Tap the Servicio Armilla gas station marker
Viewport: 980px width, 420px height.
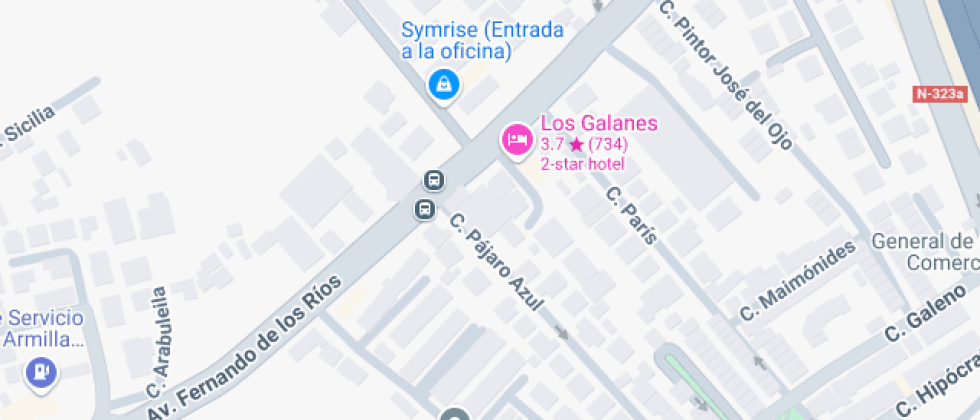41,372
